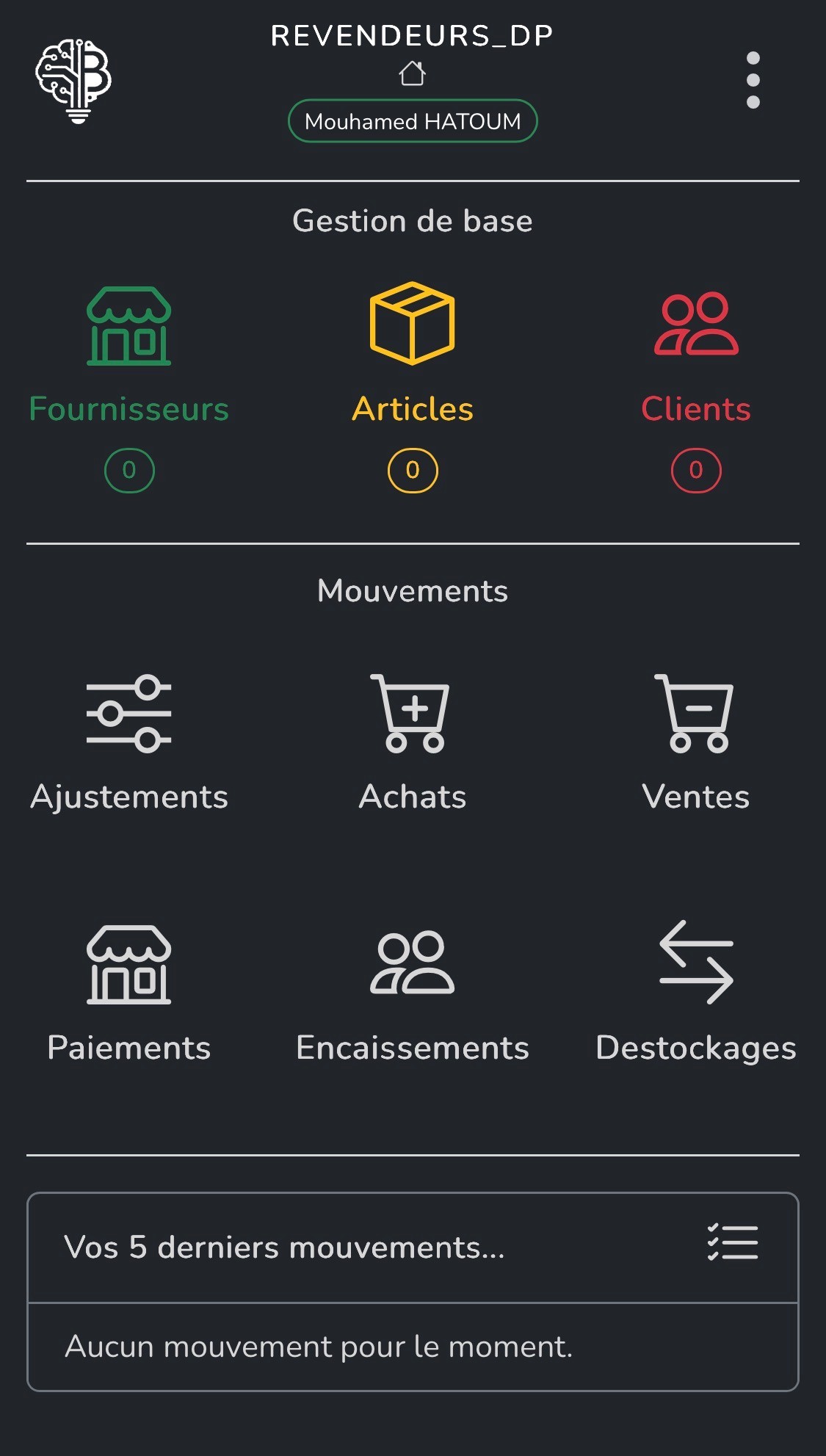Viewport: 826px width, 1456px height.
Task: Go to Ajustements
Action: (129, 743)
